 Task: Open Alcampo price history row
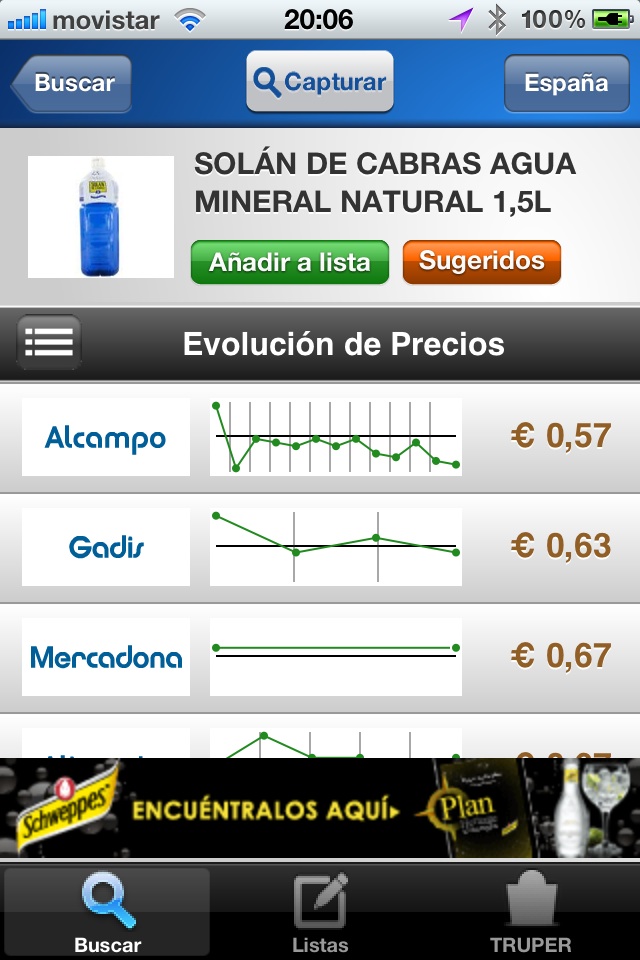[320, 437]
